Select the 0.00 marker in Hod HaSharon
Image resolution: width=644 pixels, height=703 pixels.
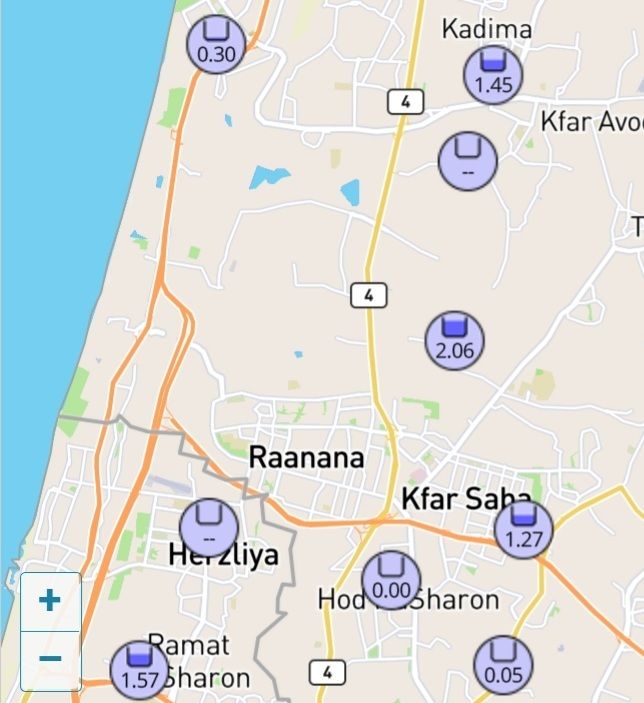pos(391,580)
